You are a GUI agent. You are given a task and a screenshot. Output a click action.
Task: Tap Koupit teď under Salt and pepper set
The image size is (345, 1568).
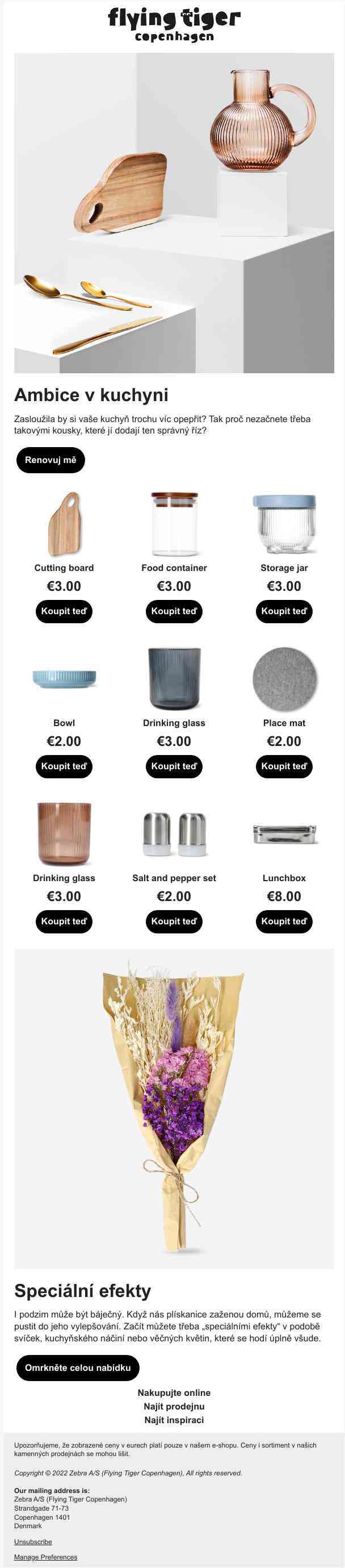point(174,921)
